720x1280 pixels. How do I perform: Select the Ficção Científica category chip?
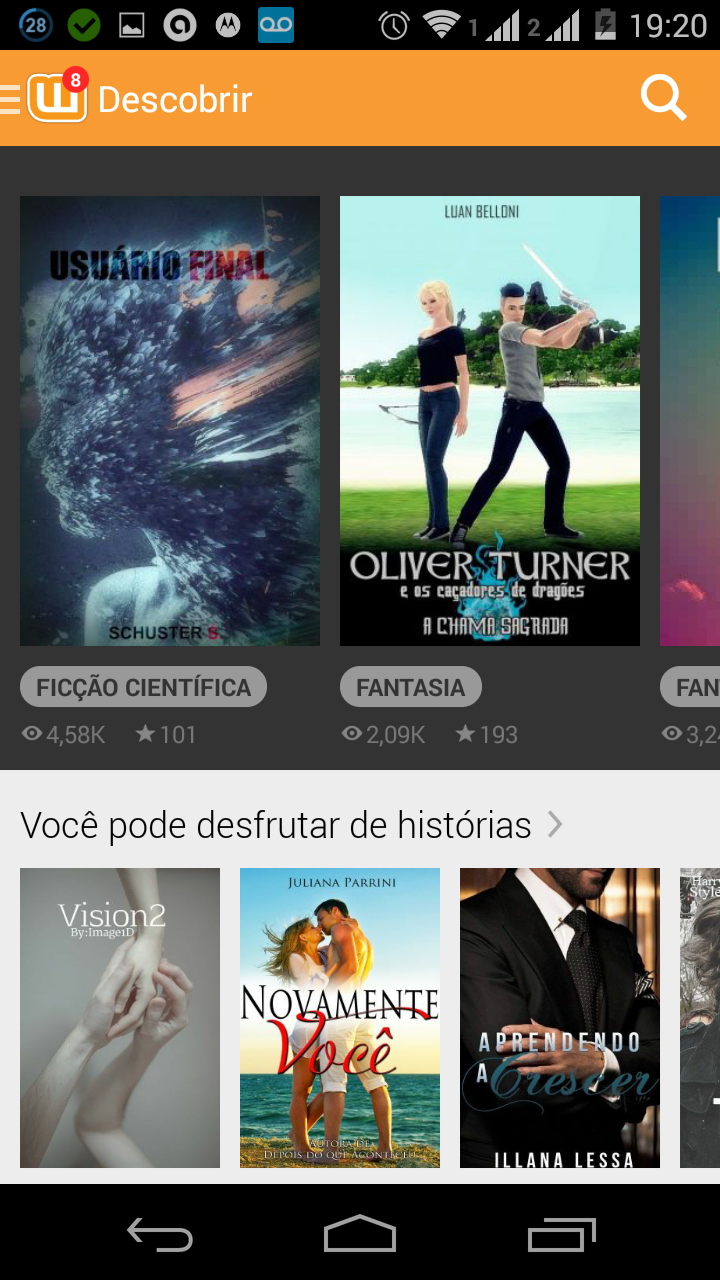pyautogui.click(x=143, y=687)
